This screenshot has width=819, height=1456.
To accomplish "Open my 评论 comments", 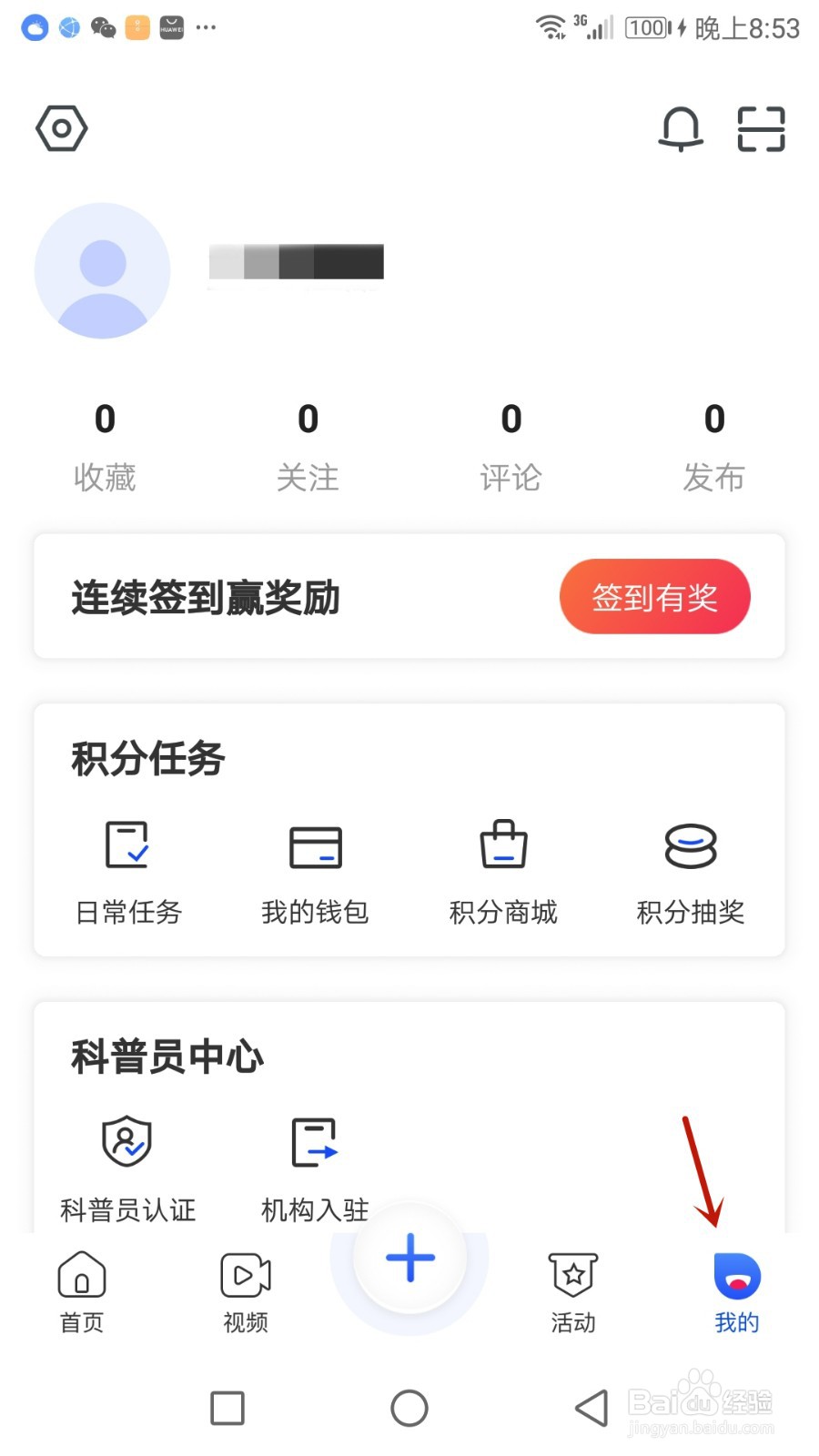I will point(511,447).
